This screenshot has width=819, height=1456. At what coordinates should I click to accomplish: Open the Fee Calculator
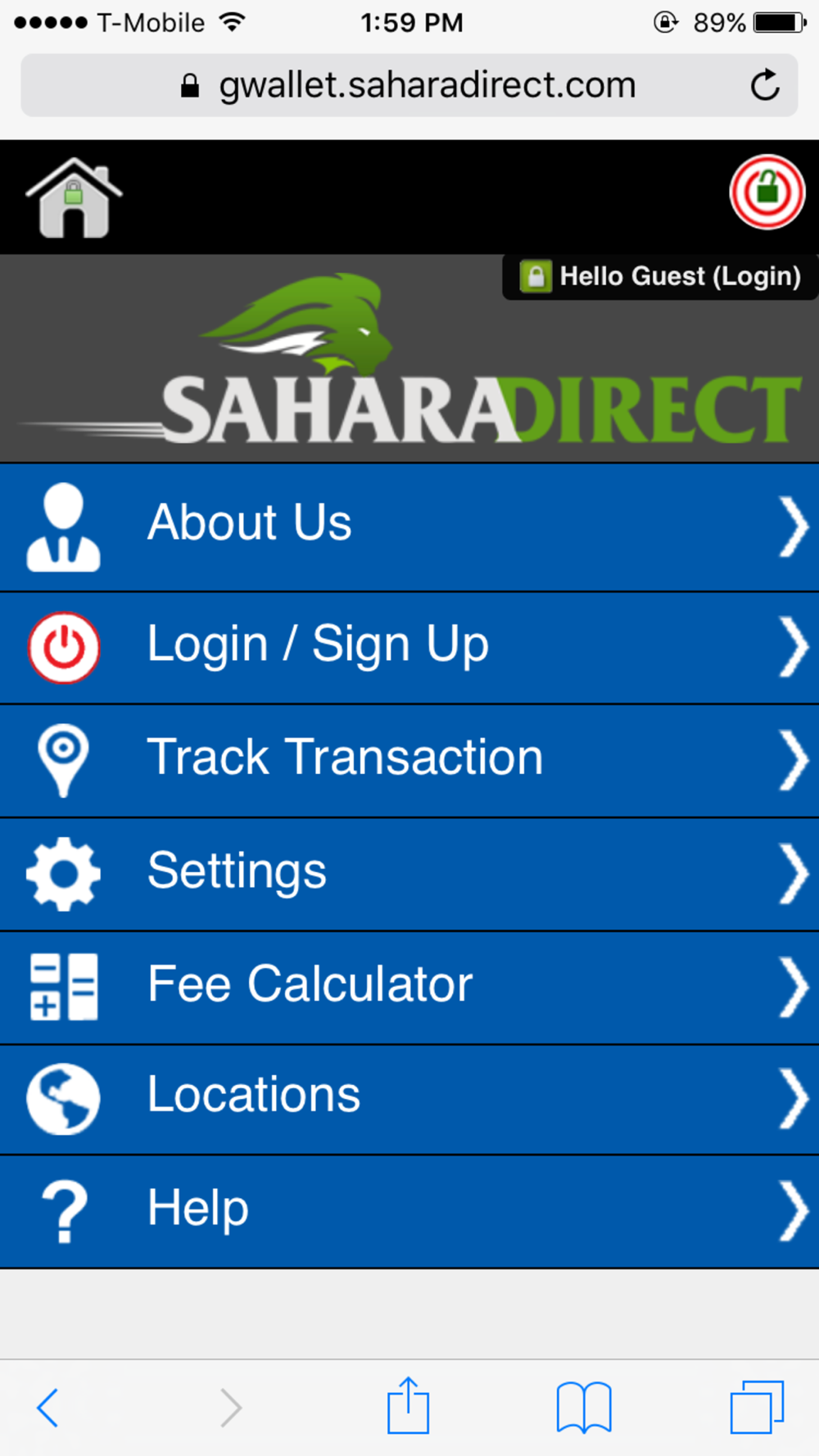point(409,987)
